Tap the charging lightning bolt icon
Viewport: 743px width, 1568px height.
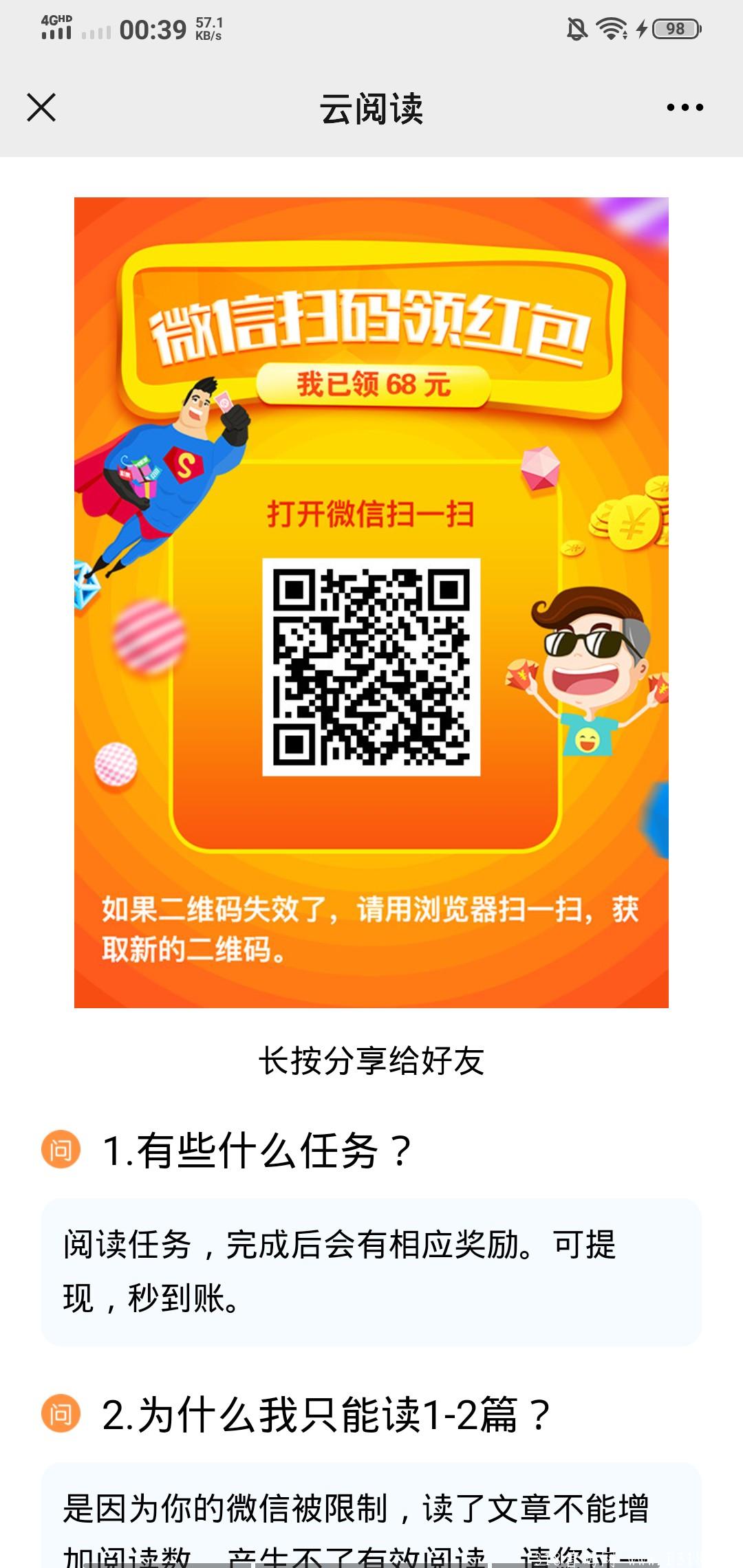click(643, 28)
